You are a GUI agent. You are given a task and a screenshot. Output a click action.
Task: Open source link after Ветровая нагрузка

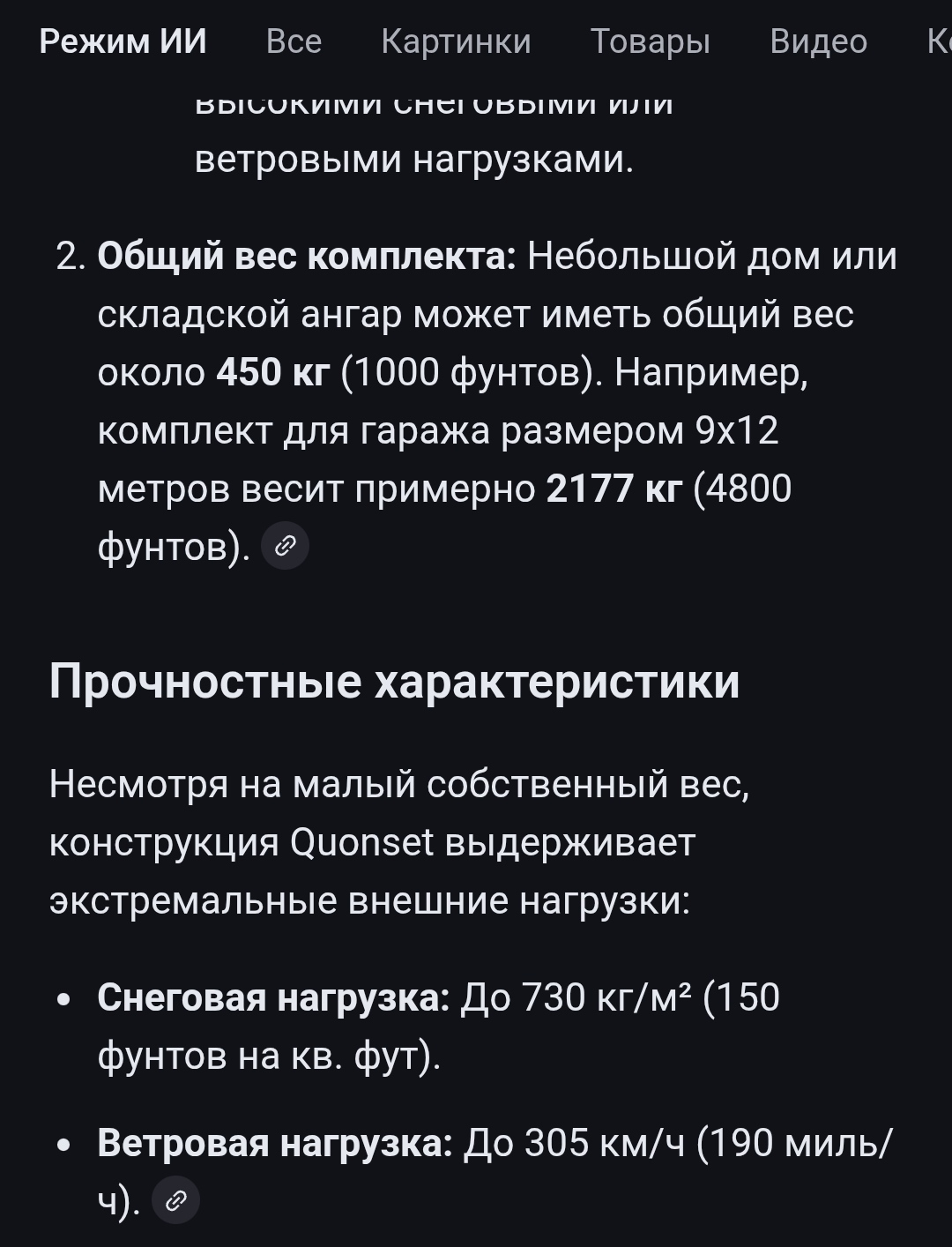pyautogui.click(x=176, y=1200)
